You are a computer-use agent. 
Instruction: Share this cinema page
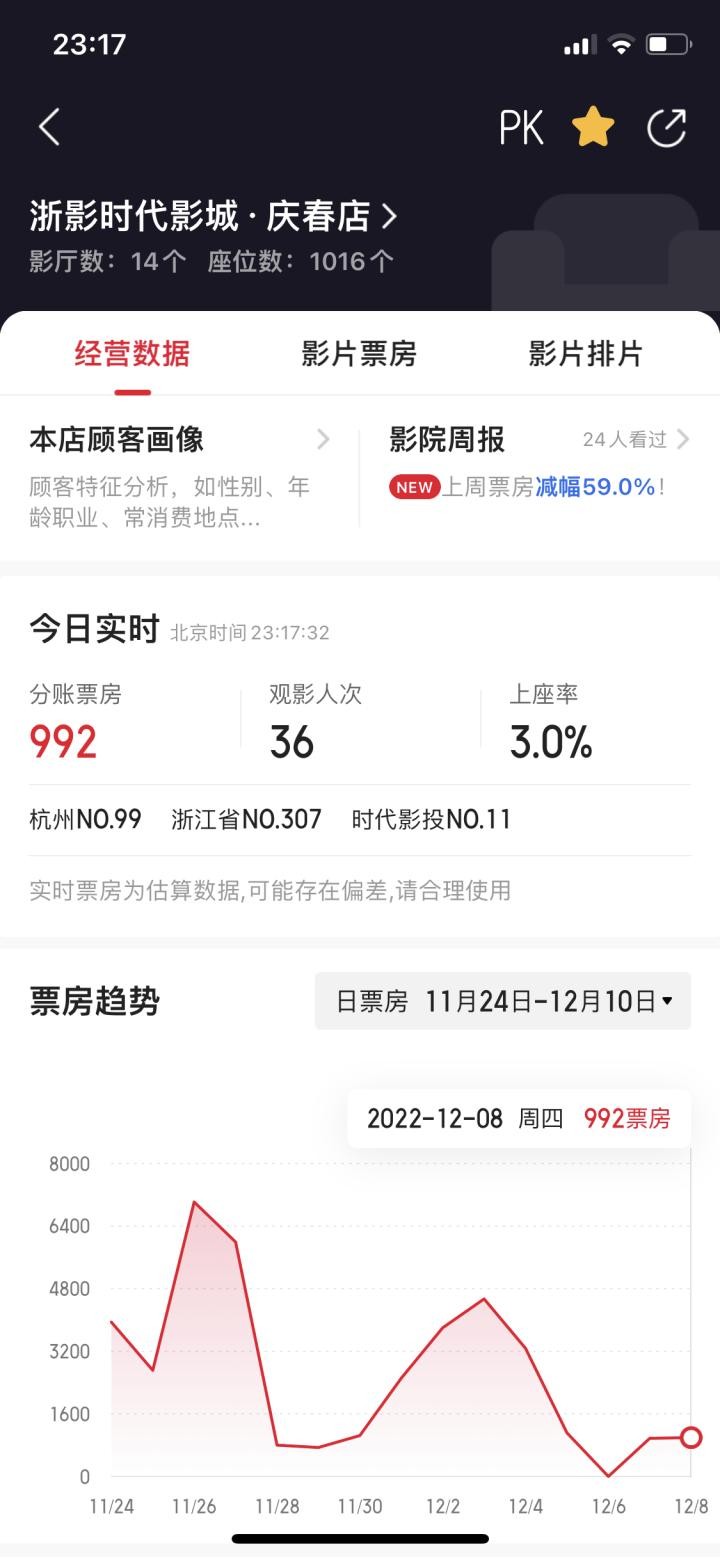pos(666,128)
